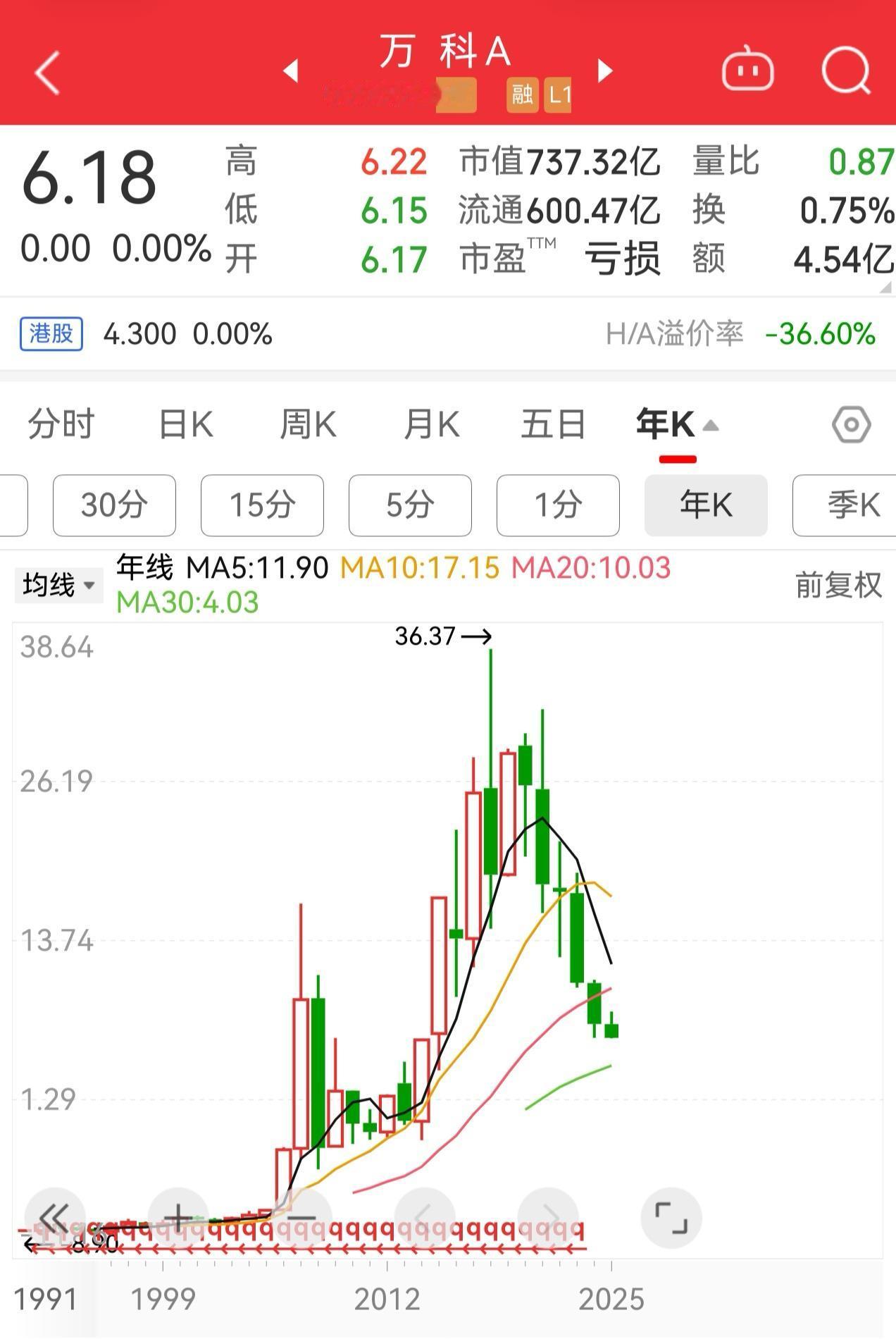The height and width of the screenshot is (1339, 896).
Task: Switch to the 月K monthly chart tab
Action: point(433,424)
